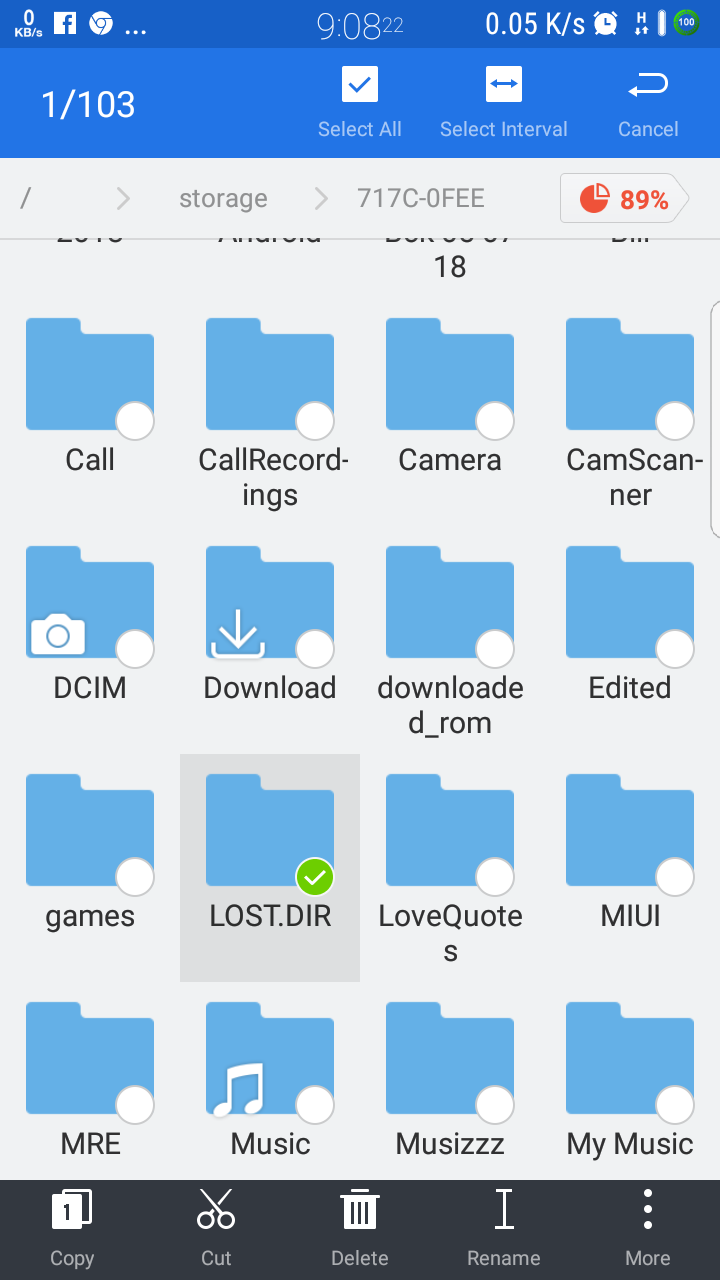
Task: Rename the selected folder
Action: tap(503, 1227)
